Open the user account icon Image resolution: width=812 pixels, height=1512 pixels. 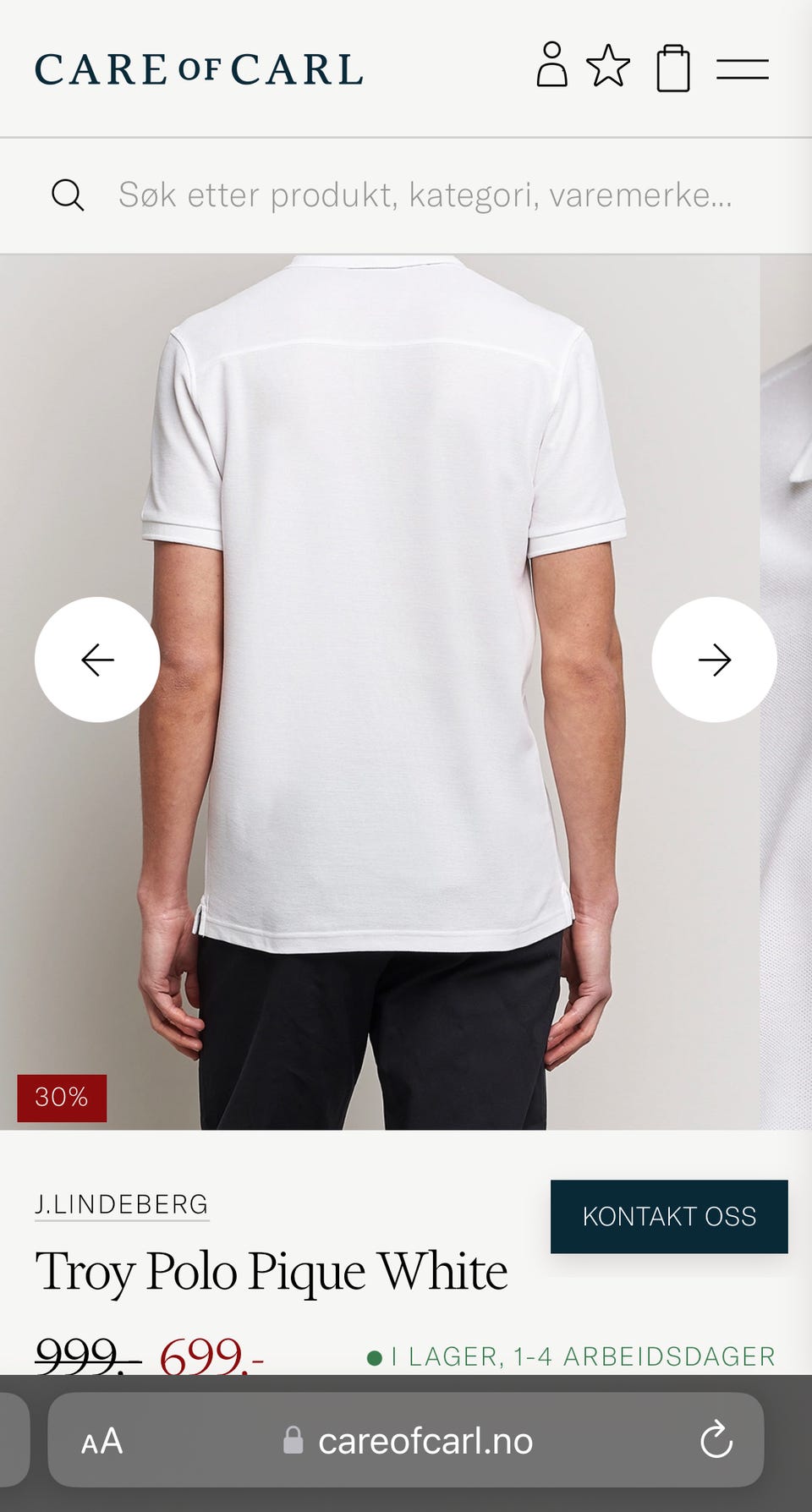(x=551, y=65)
